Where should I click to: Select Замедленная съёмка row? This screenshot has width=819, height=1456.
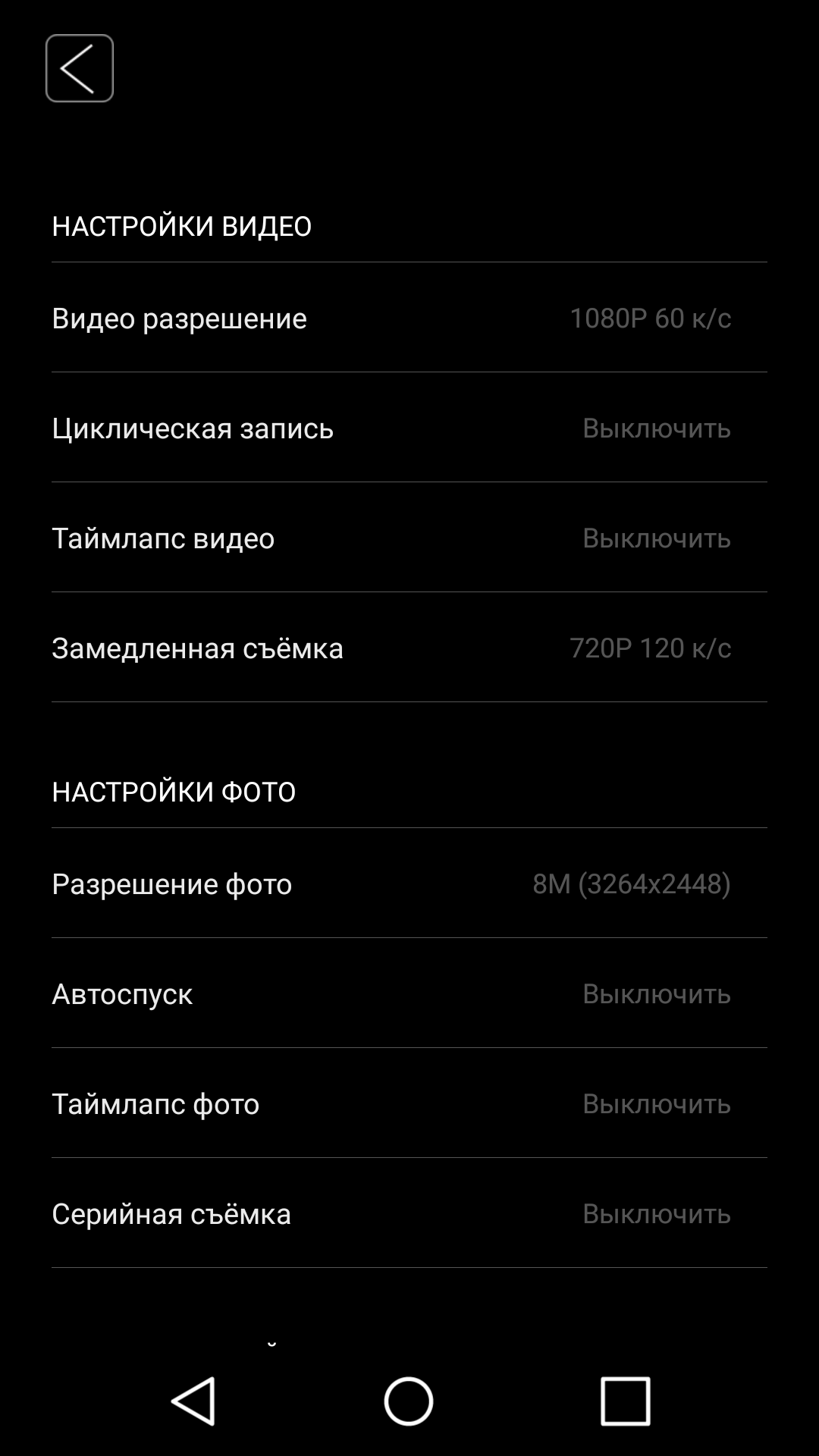409,648
